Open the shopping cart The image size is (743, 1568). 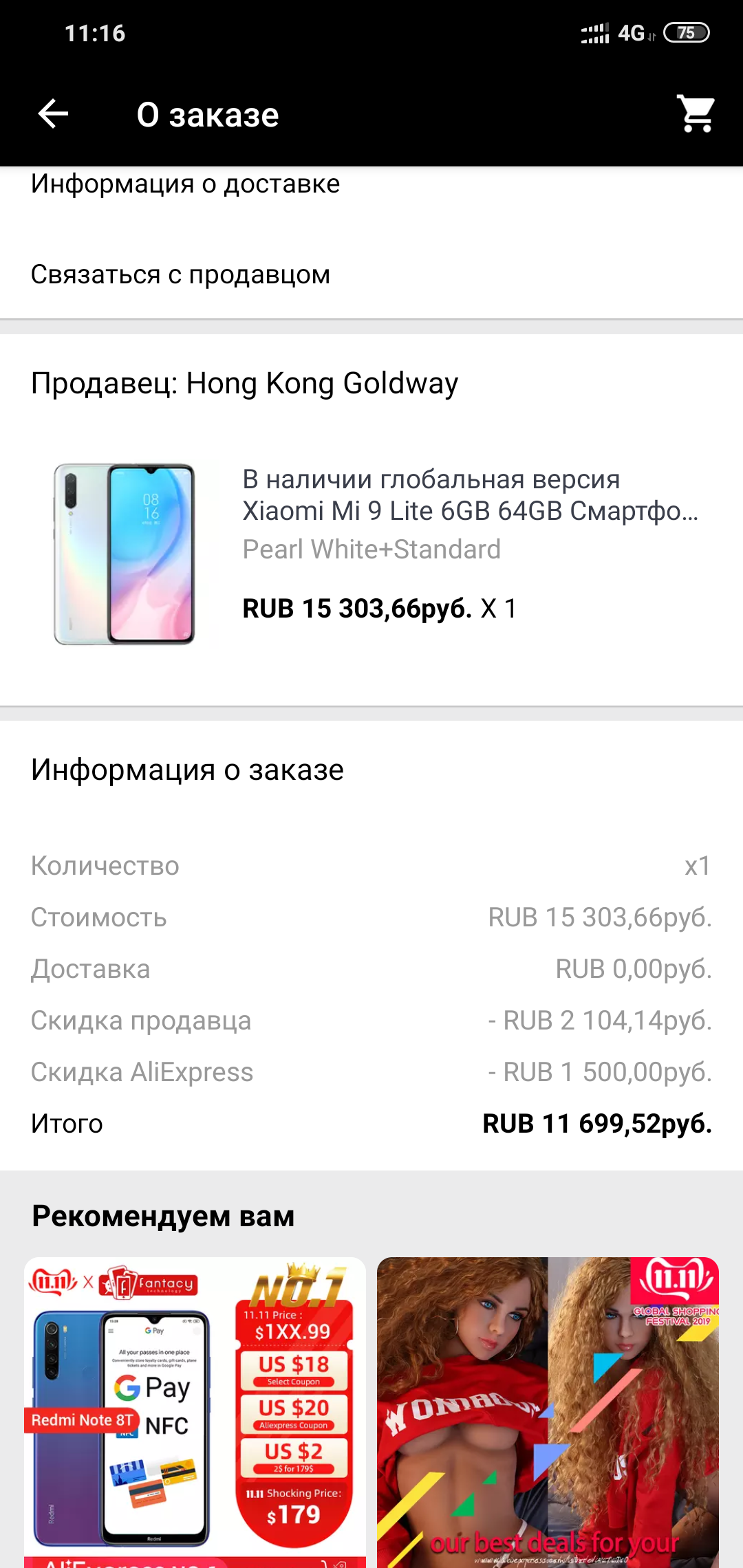point(696,113)
